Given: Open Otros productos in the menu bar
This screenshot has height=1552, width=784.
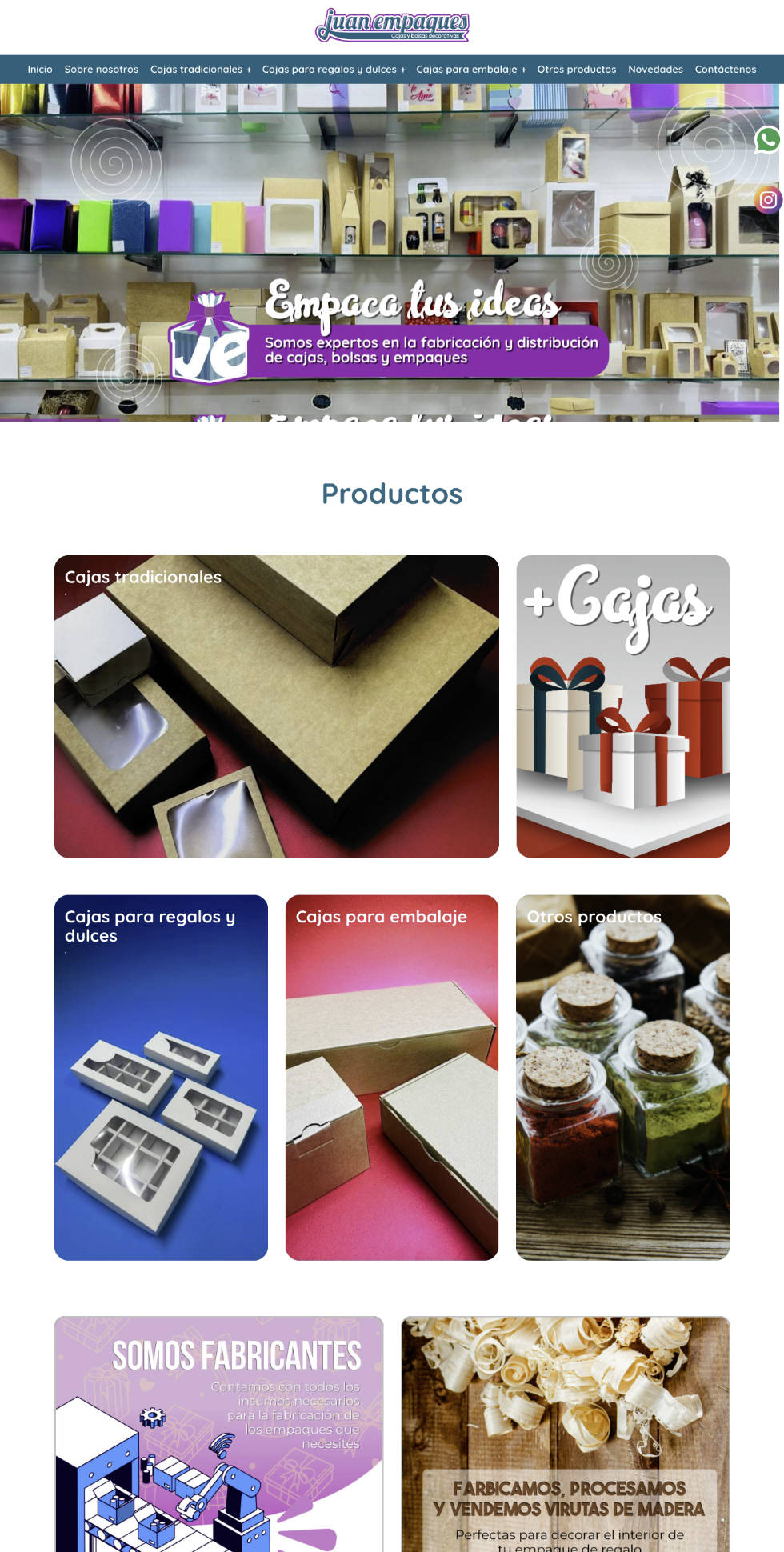Looking at the screenshot, I should pos(577,70).
